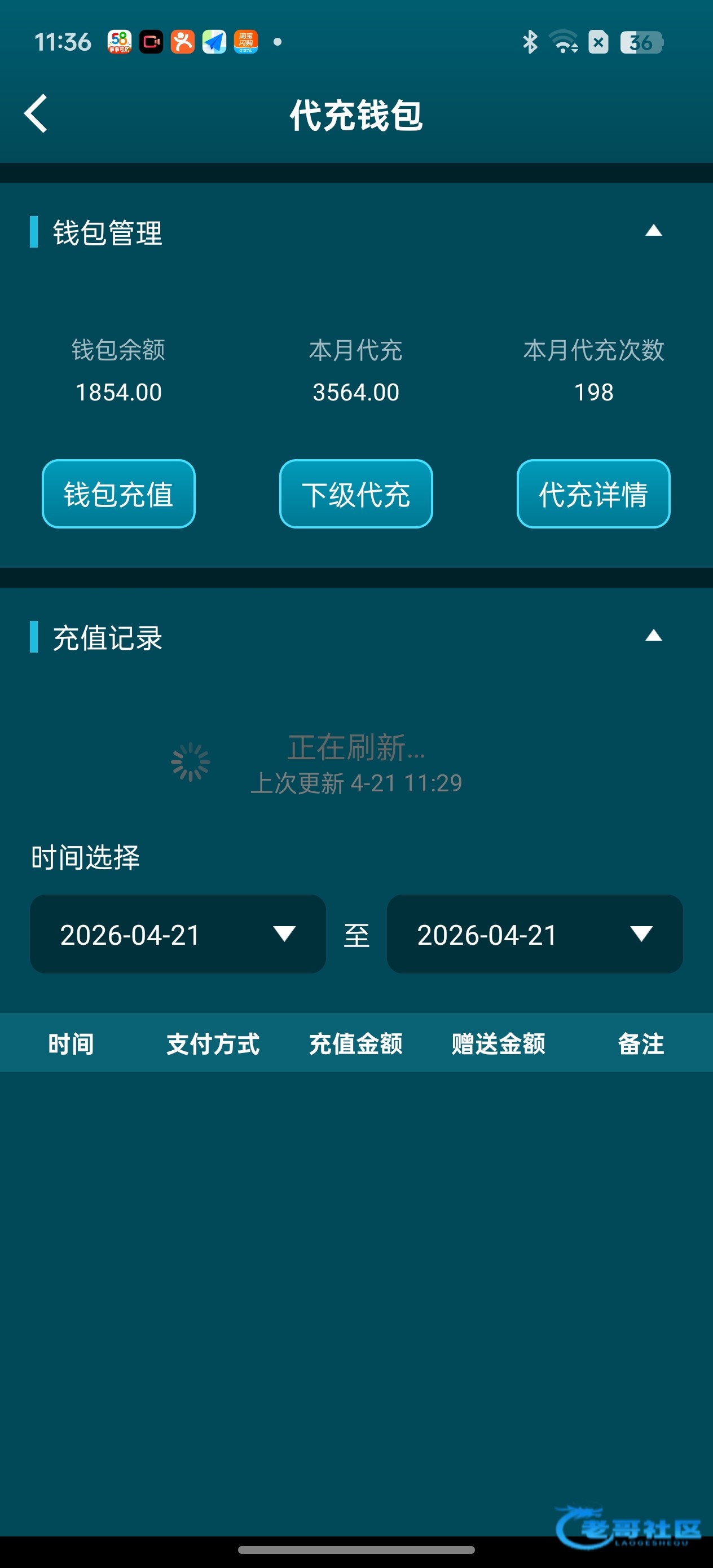Screen dimensions: 713x1568
Task: Collapse the 钱包管理 section
Action: click(653, 231)
